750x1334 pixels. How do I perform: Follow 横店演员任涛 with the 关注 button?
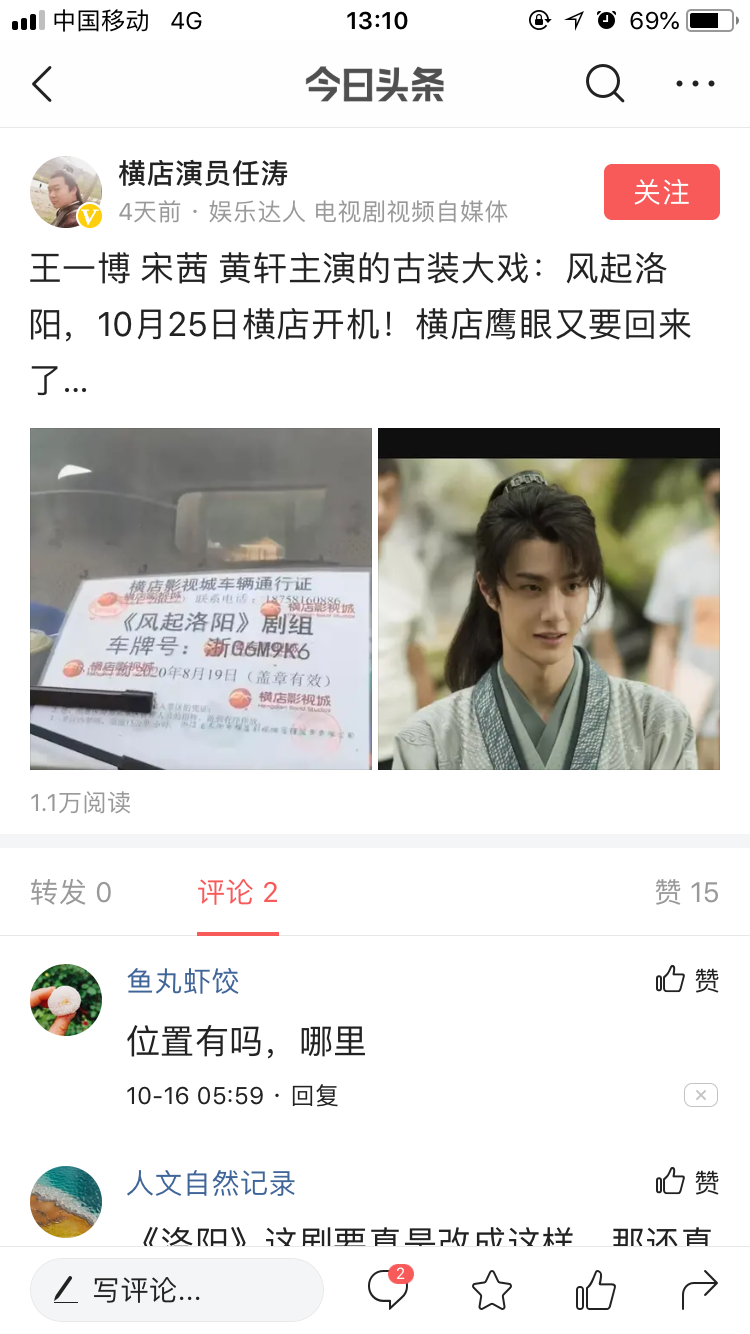point(661,192)
